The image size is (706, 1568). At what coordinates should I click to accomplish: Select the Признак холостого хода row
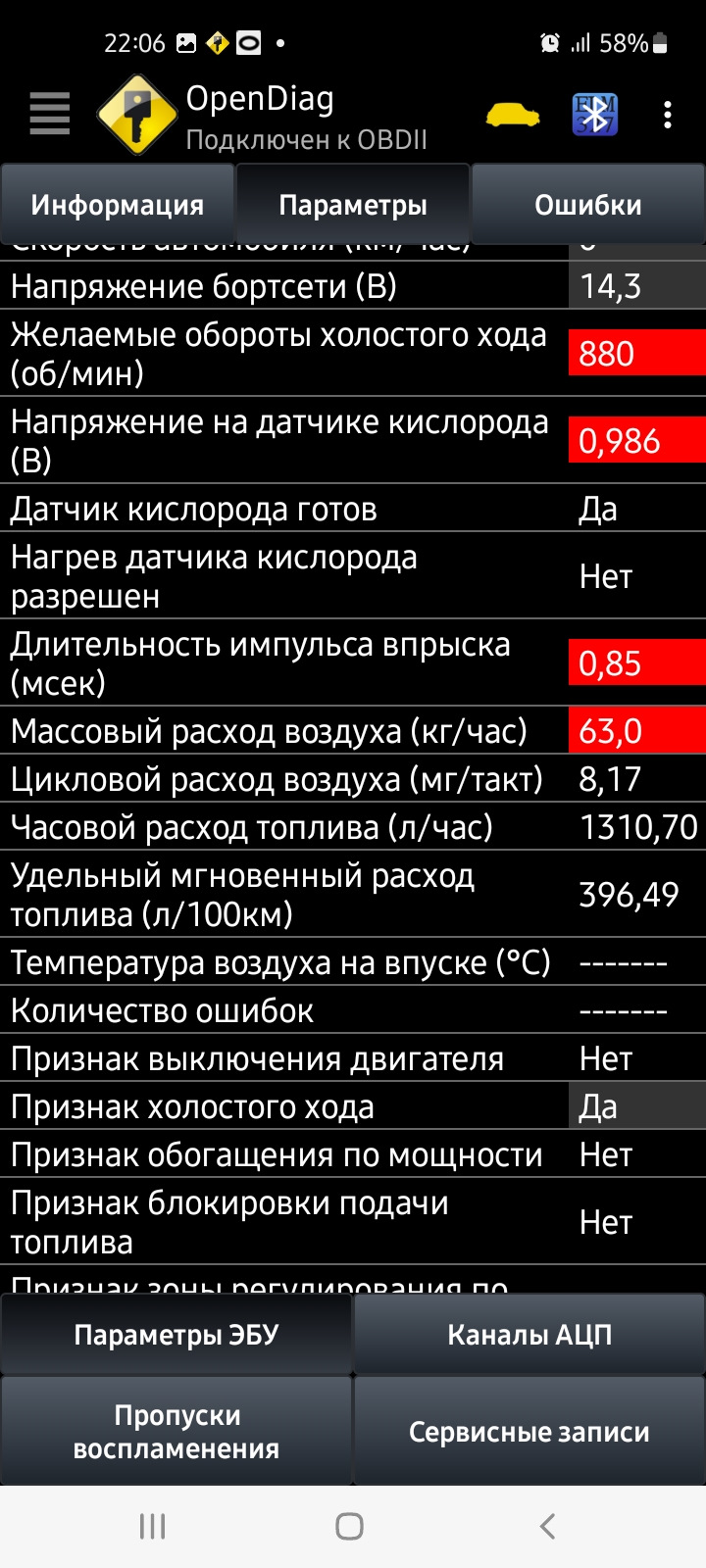(x=294, y=1106)
